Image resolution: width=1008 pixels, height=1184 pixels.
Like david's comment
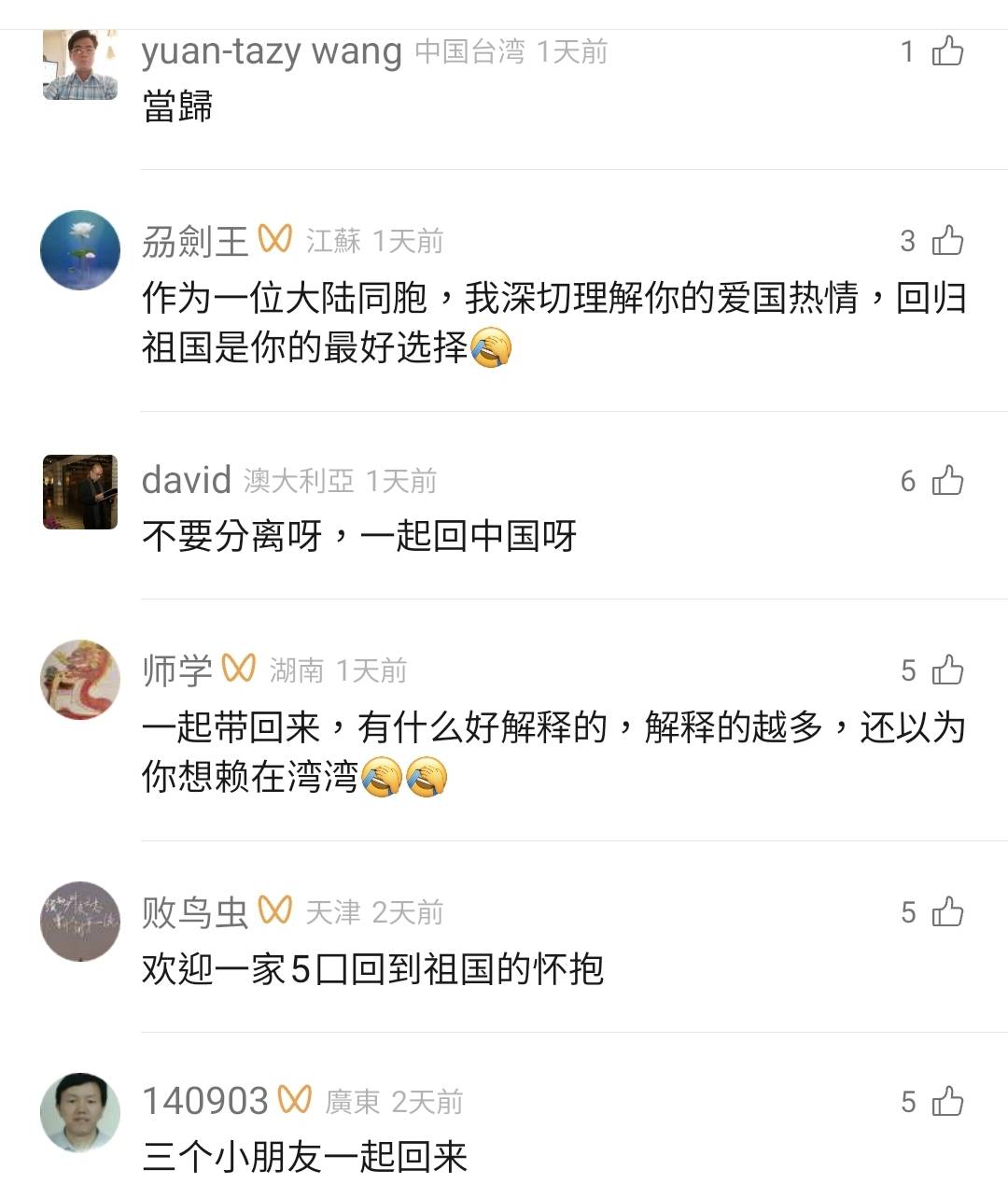point(947,481)
